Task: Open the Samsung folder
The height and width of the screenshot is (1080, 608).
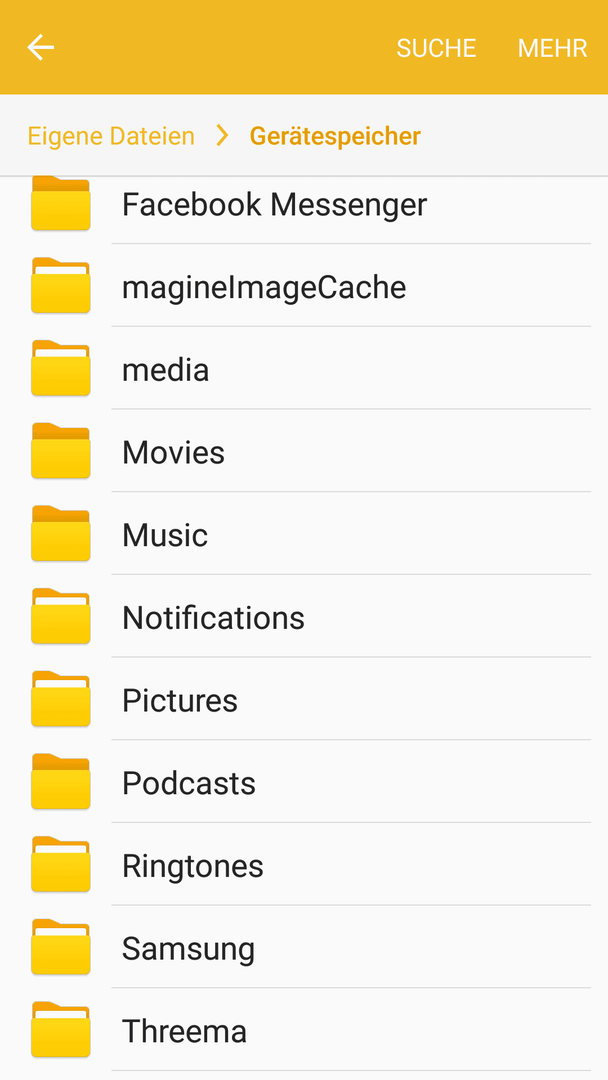Action: pyautogui.click(x=304, y=948)
